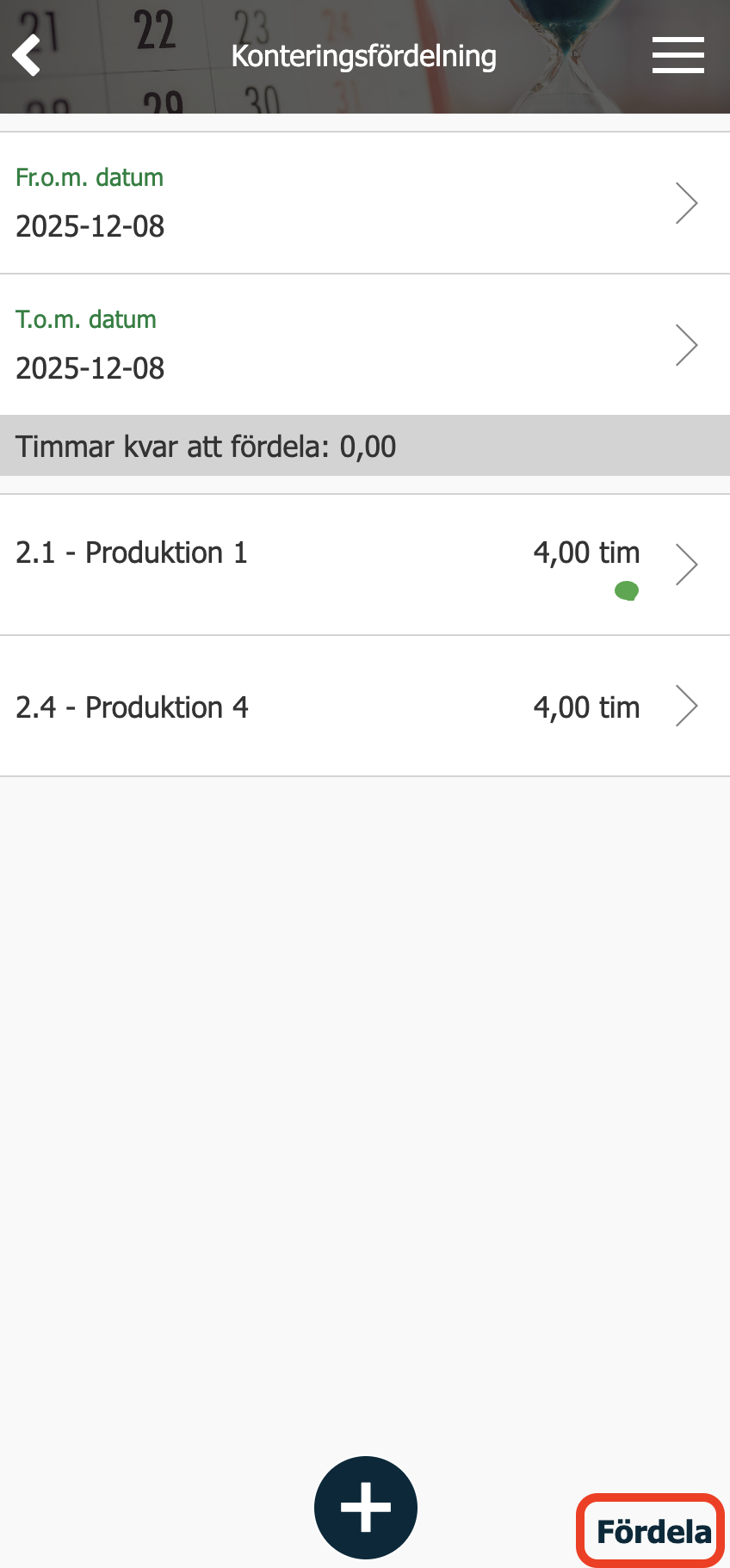Change the T.o.m. datum value

click(x=365, y=345)
